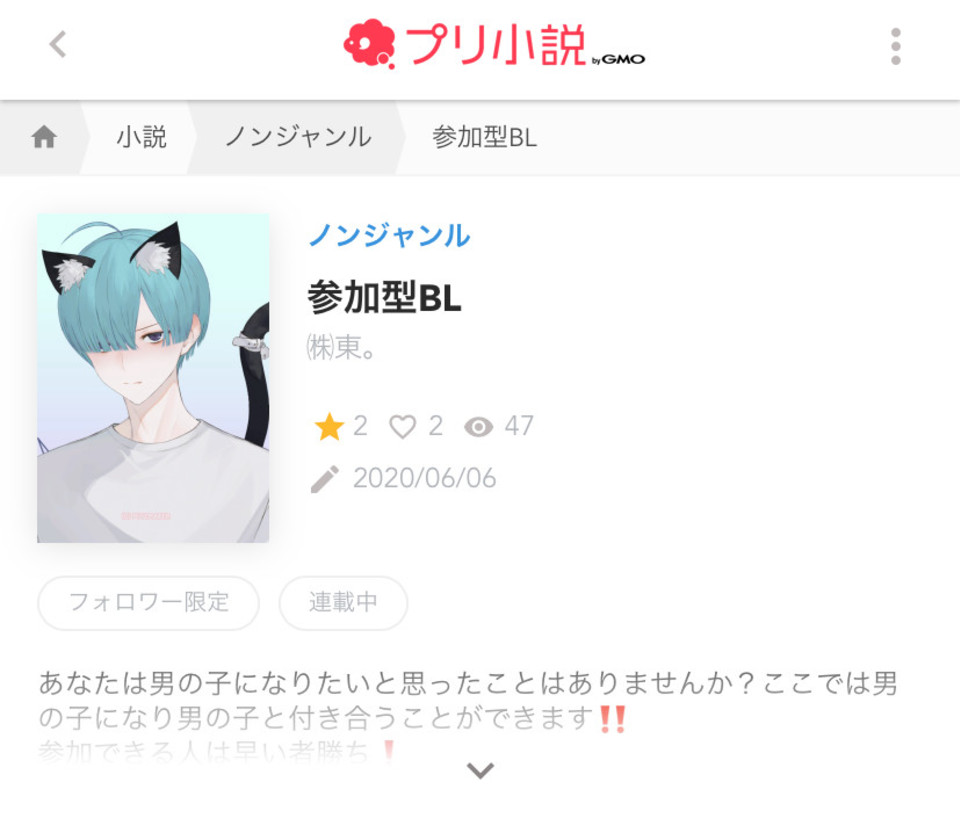Open author ㈱東。profile
This screenshot has height=840, width=960.
341,349
